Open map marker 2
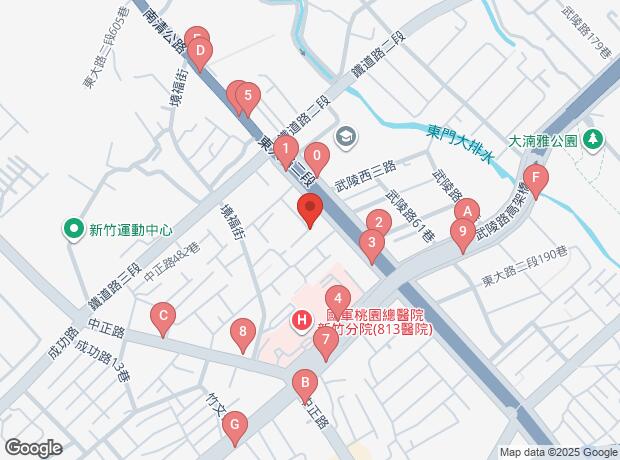 377,223
